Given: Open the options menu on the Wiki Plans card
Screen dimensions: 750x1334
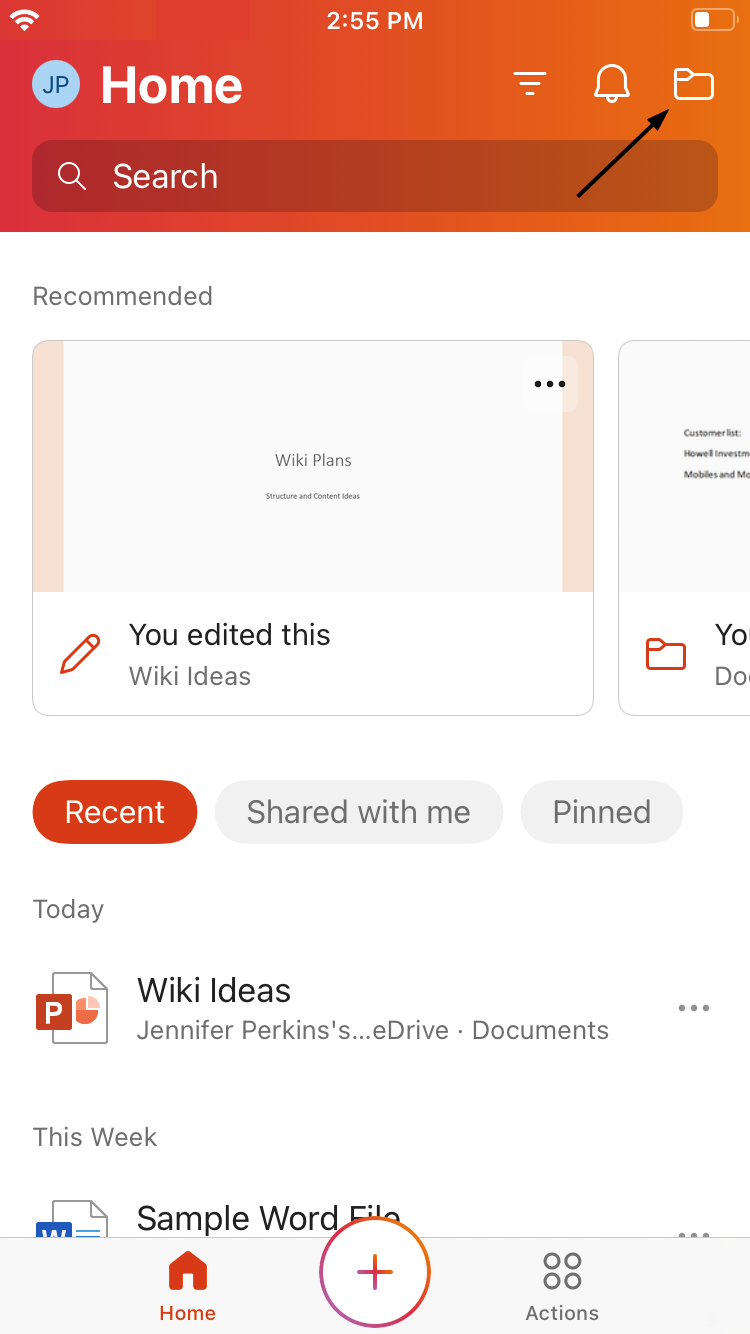Looking at the screenshot, I should pos(549,383).
